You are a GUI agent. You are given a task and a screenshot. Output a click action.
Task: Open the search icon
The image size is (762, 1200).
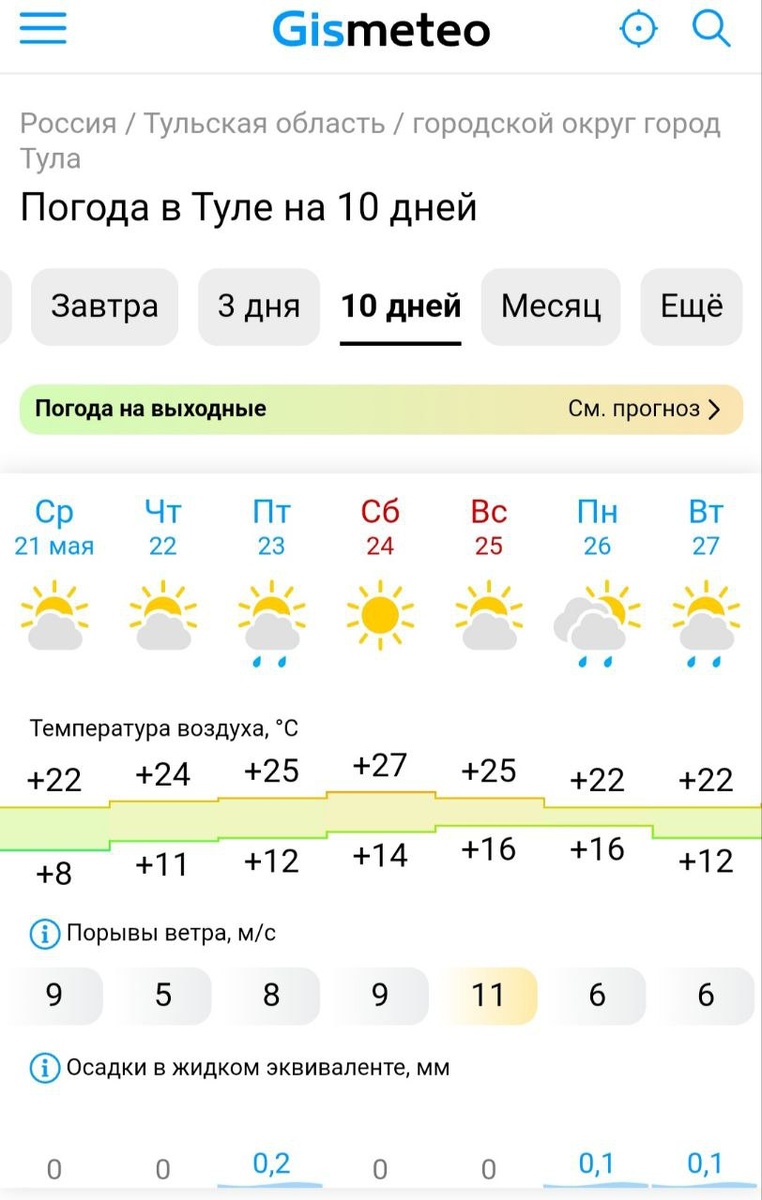point(711,29)
